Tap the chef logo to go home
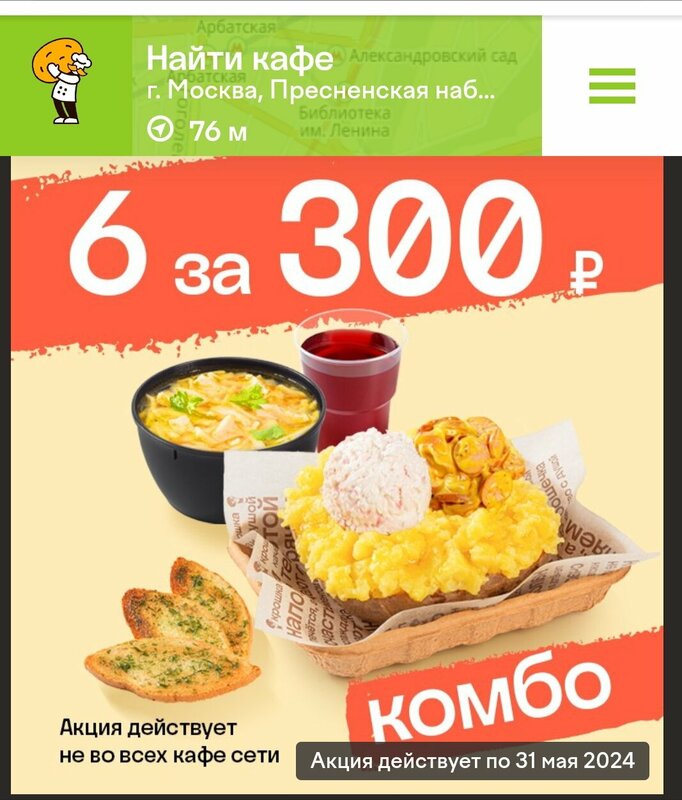The width and height of the screenshot is (682, 800). 63,83
